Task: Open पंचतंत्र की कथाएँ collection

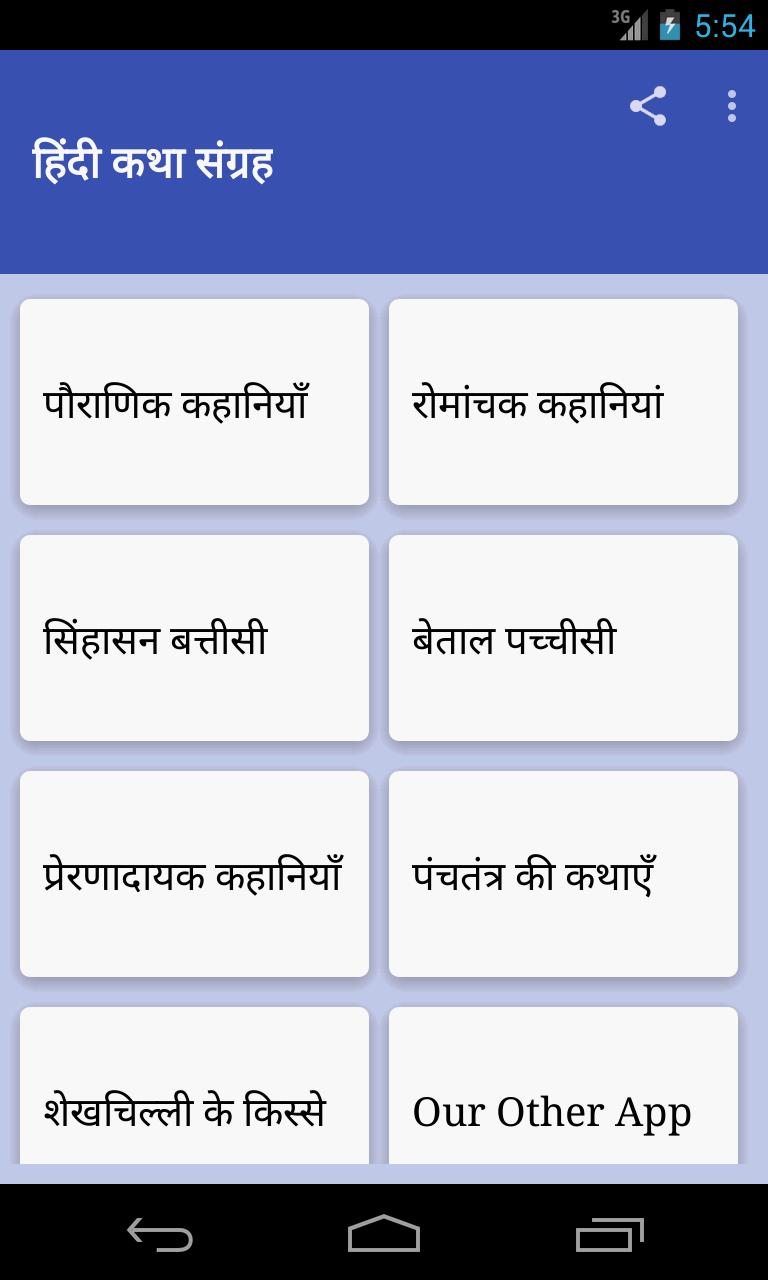Action: click(563, 873)
